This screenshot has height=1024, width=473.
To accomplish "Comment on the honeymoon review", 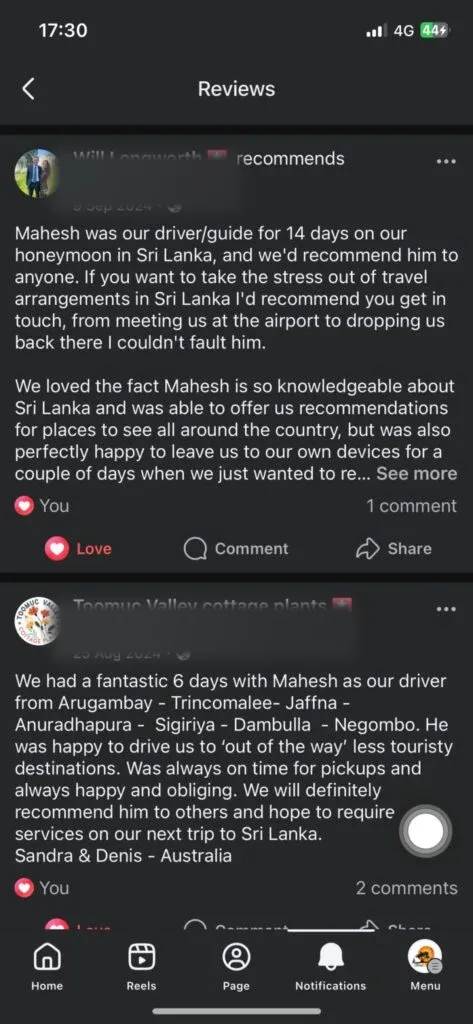I will tap(236, 549).
